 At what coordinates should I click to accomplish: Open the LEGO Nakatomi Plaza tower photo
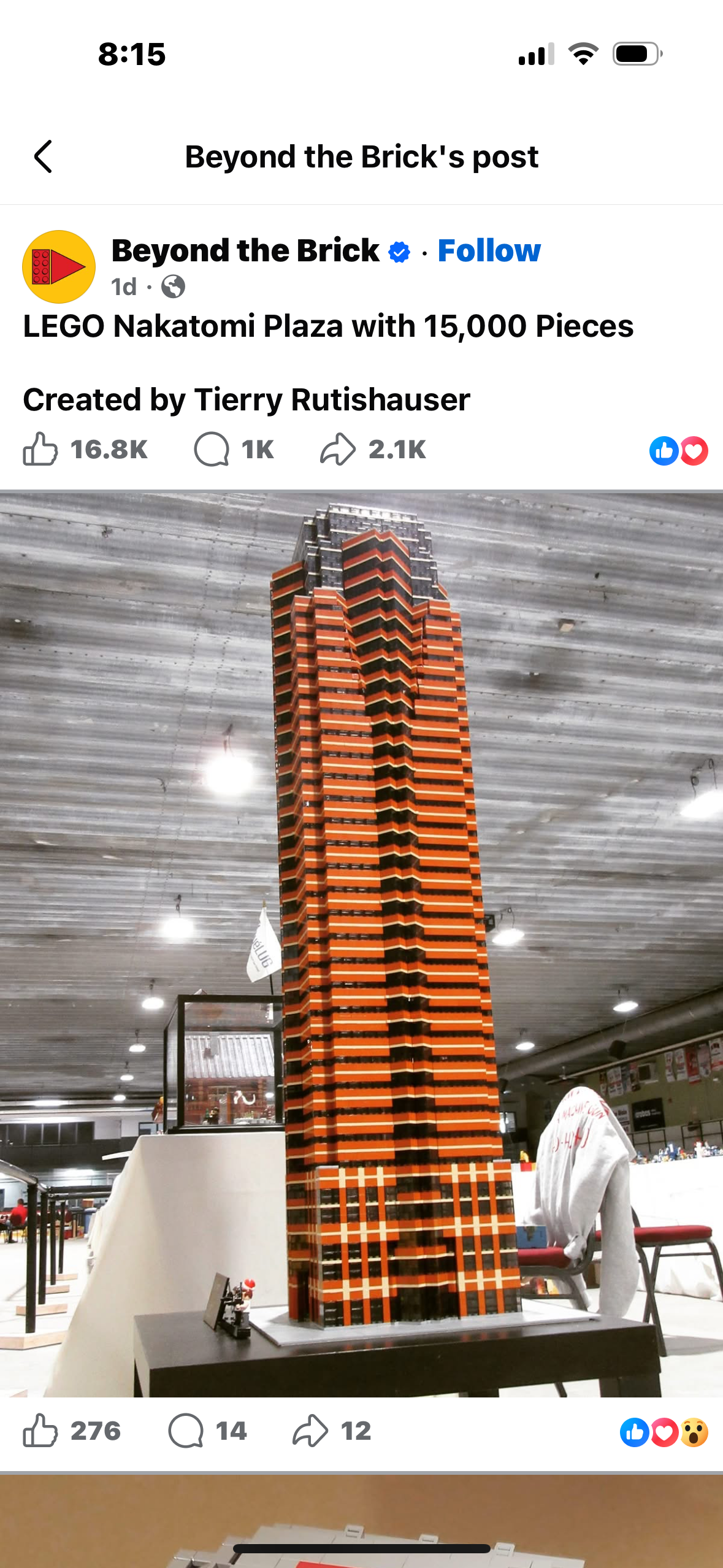pos(362,945)
